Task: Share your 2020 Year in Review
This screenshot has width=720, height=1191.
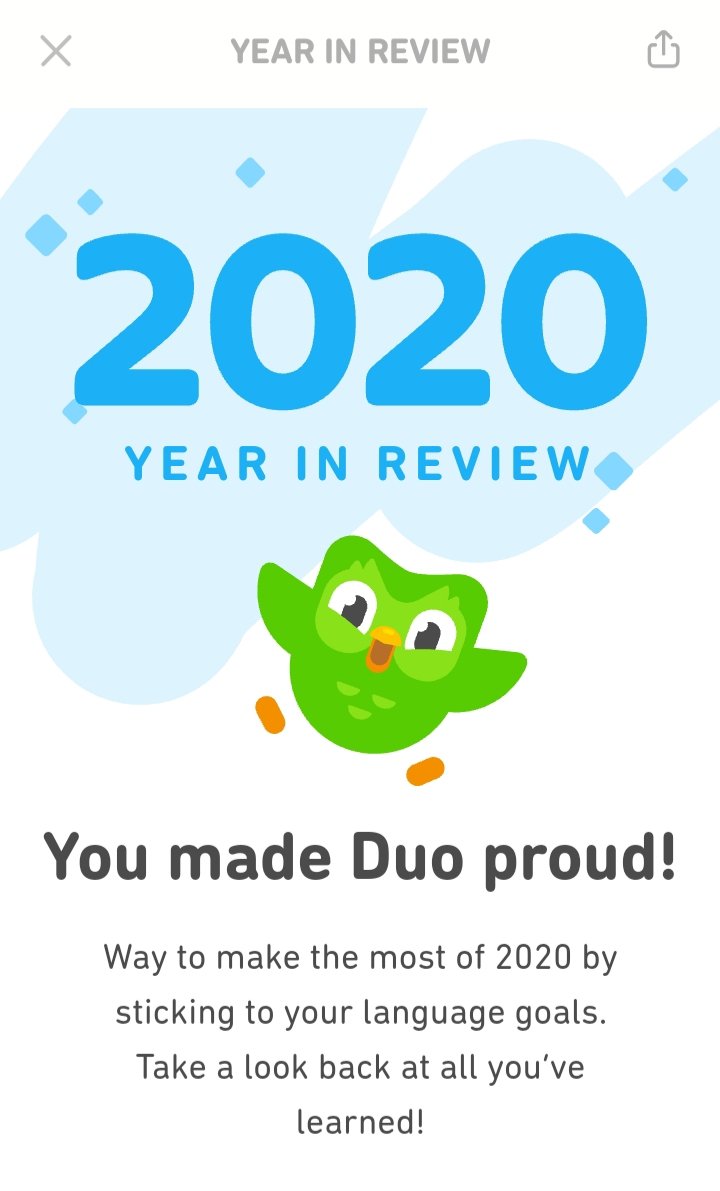Action: click(x=663, y=49)
